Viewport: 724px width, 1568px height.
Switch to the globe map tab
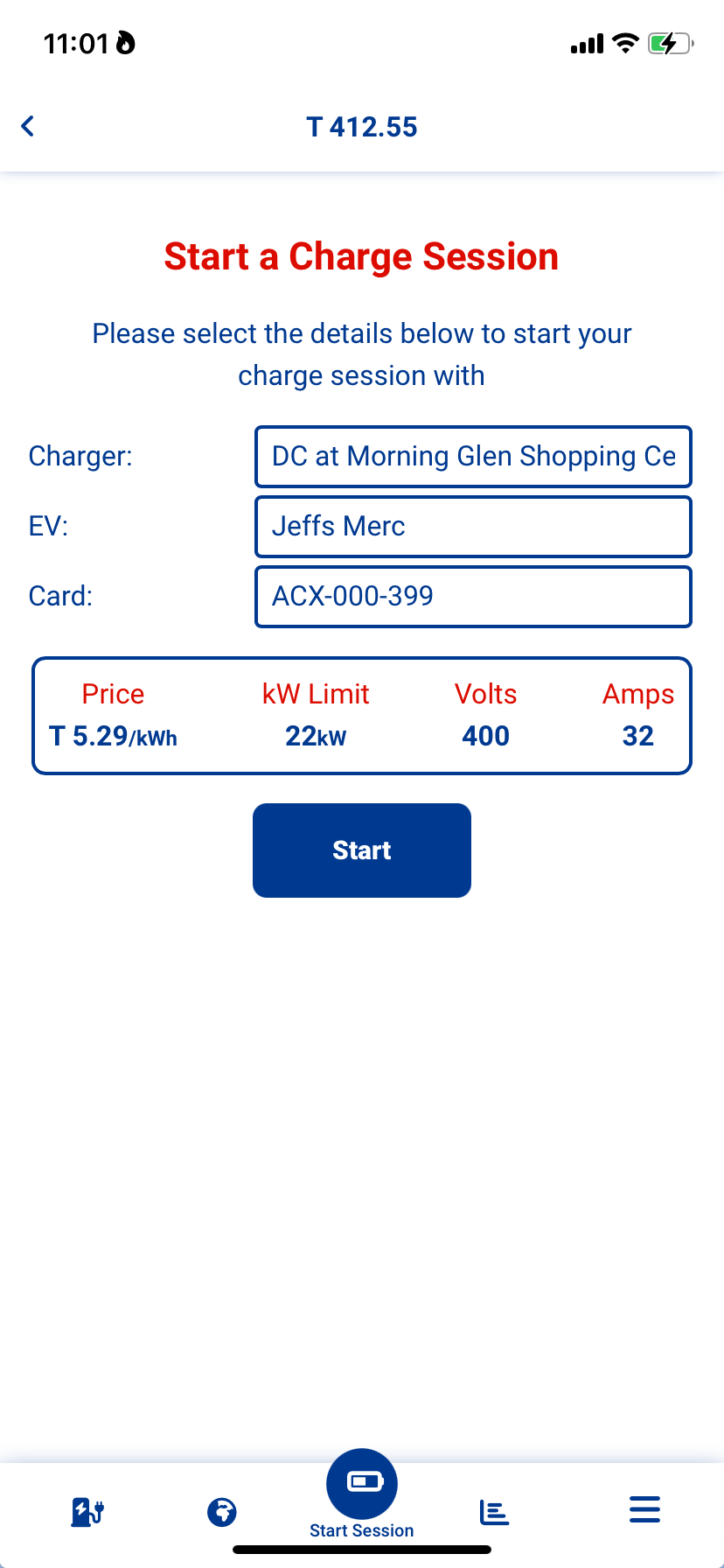pyautogui.click(x=222, y=1511)
